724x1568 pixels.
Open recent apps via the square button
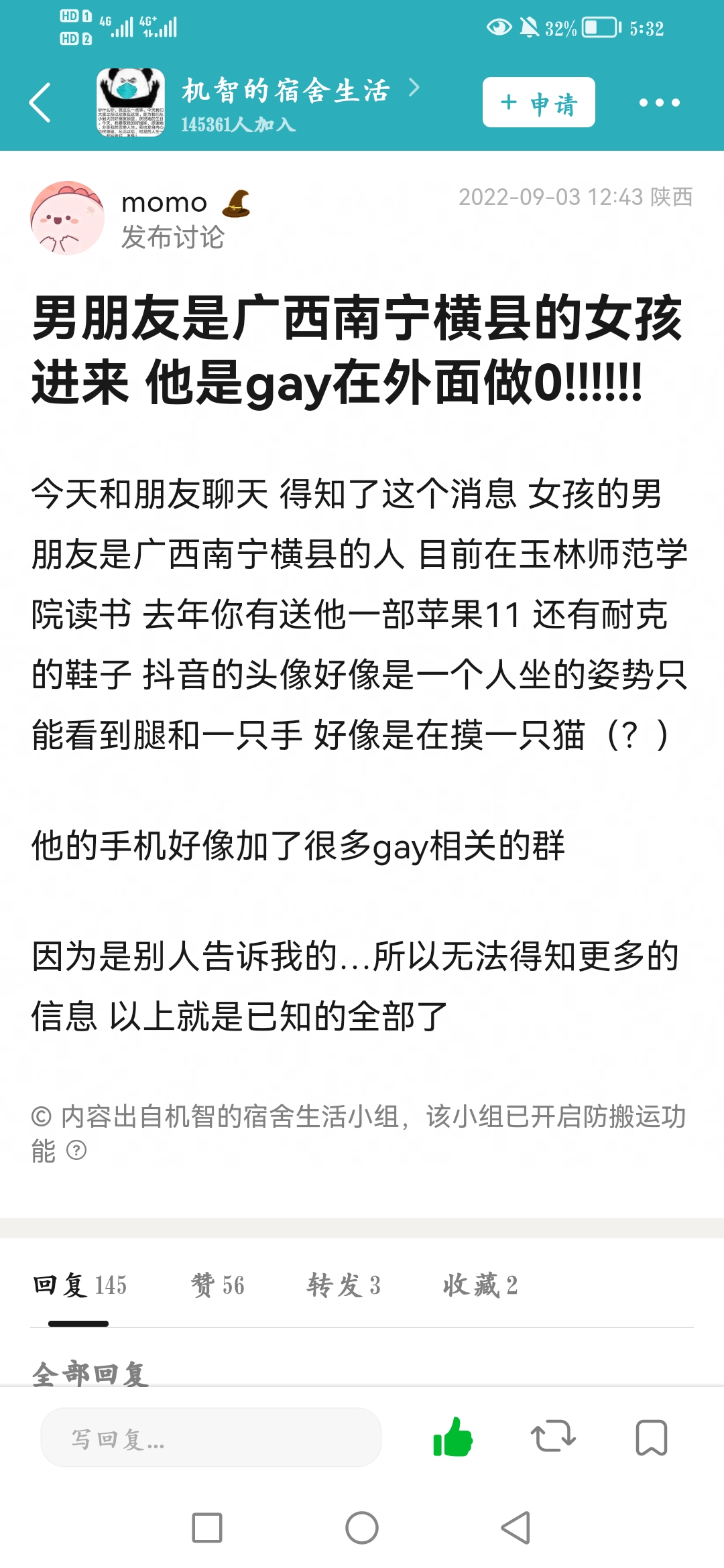tap(207, 1528)
